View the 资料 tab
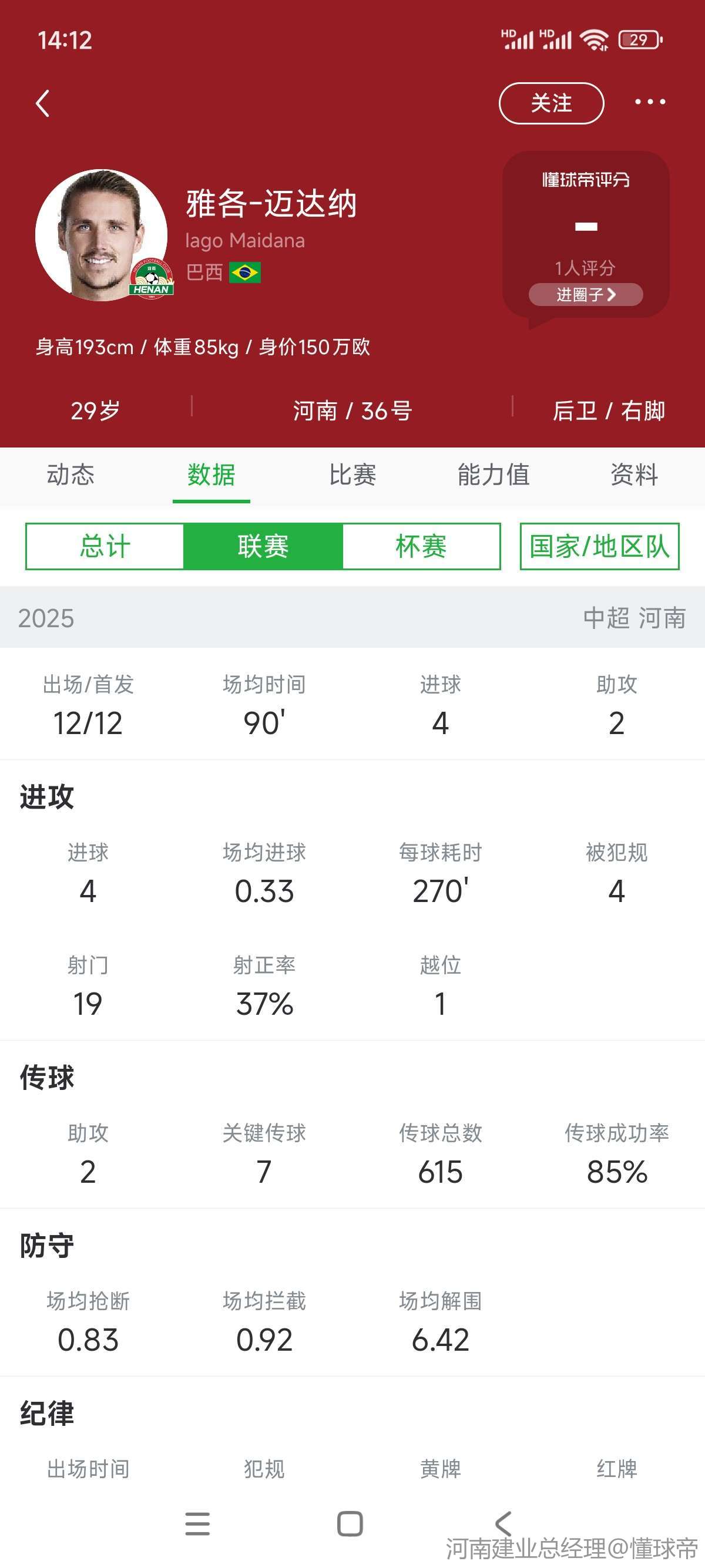The image size is (705, 1568). (x=634, y=474)
